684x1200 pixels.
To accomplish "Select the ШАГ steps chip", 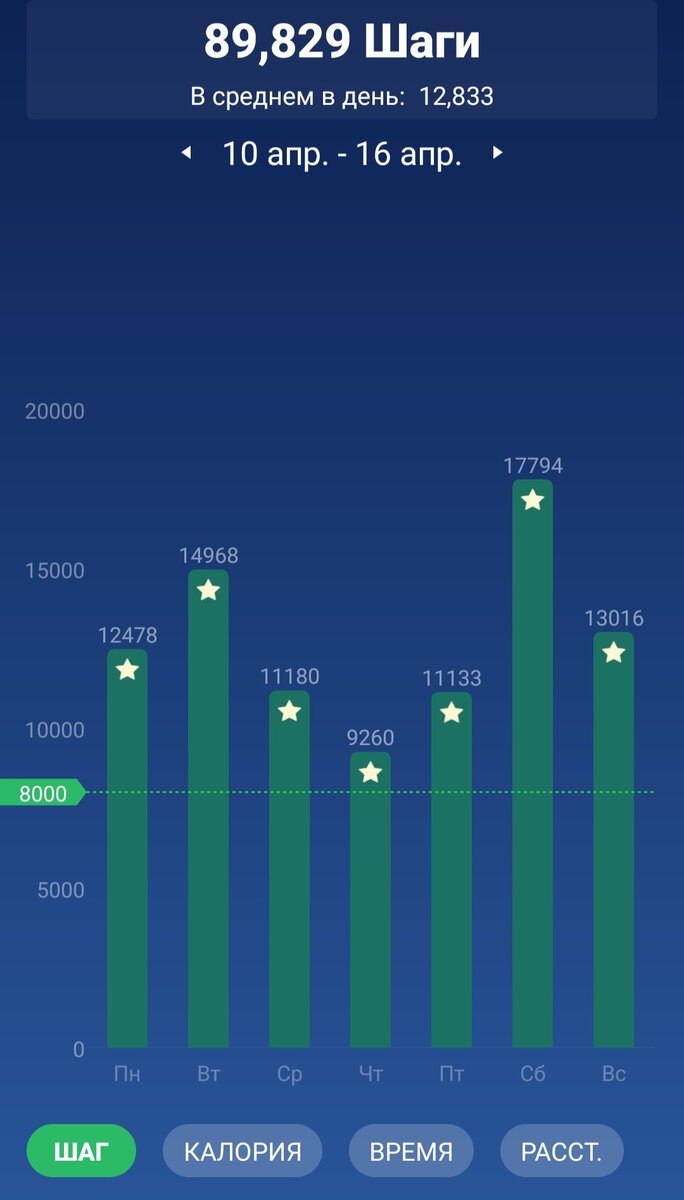I will [x=81, y=1151].
